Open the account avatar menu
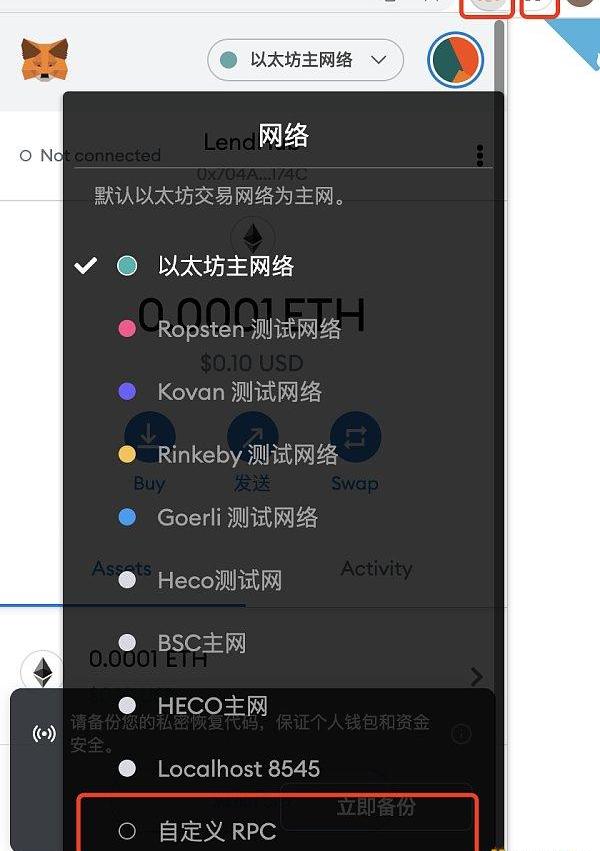 pos(456,60)
